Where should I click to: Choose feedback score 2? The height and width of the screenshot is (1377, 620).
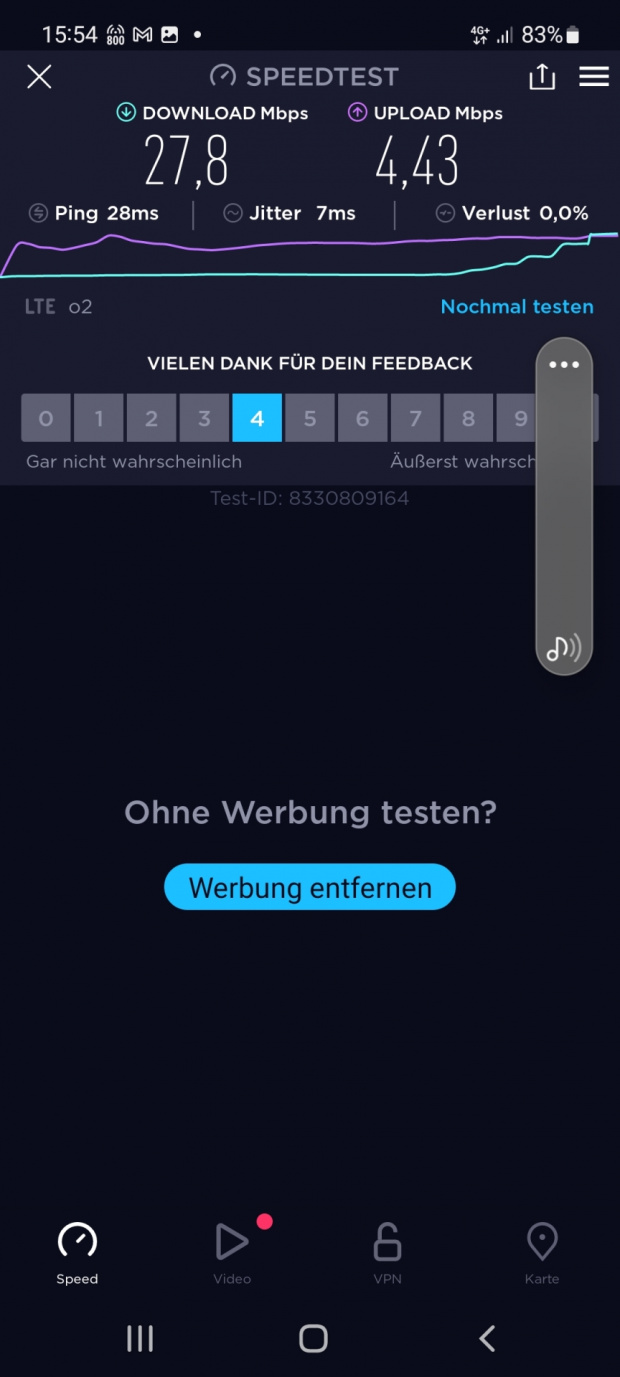[x=151, y=418]
